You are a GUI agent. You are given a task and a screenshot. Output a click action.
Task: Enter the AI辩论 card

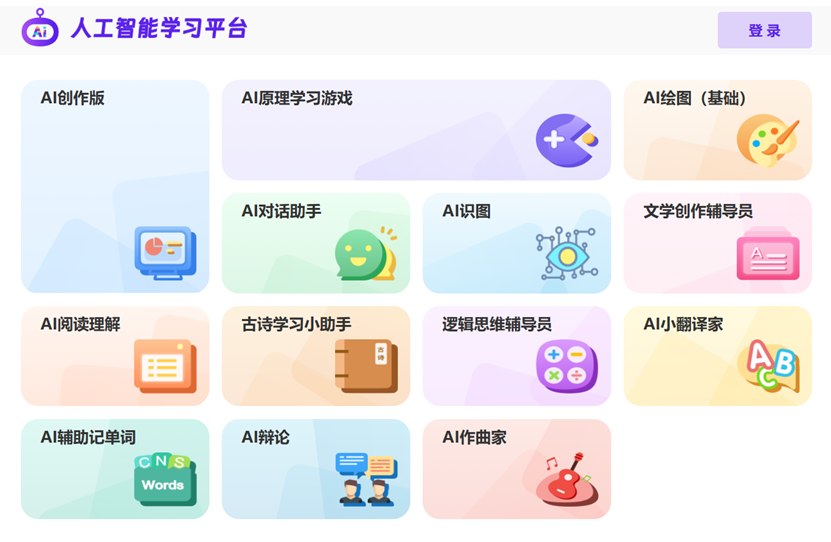[x=315, y=469]
